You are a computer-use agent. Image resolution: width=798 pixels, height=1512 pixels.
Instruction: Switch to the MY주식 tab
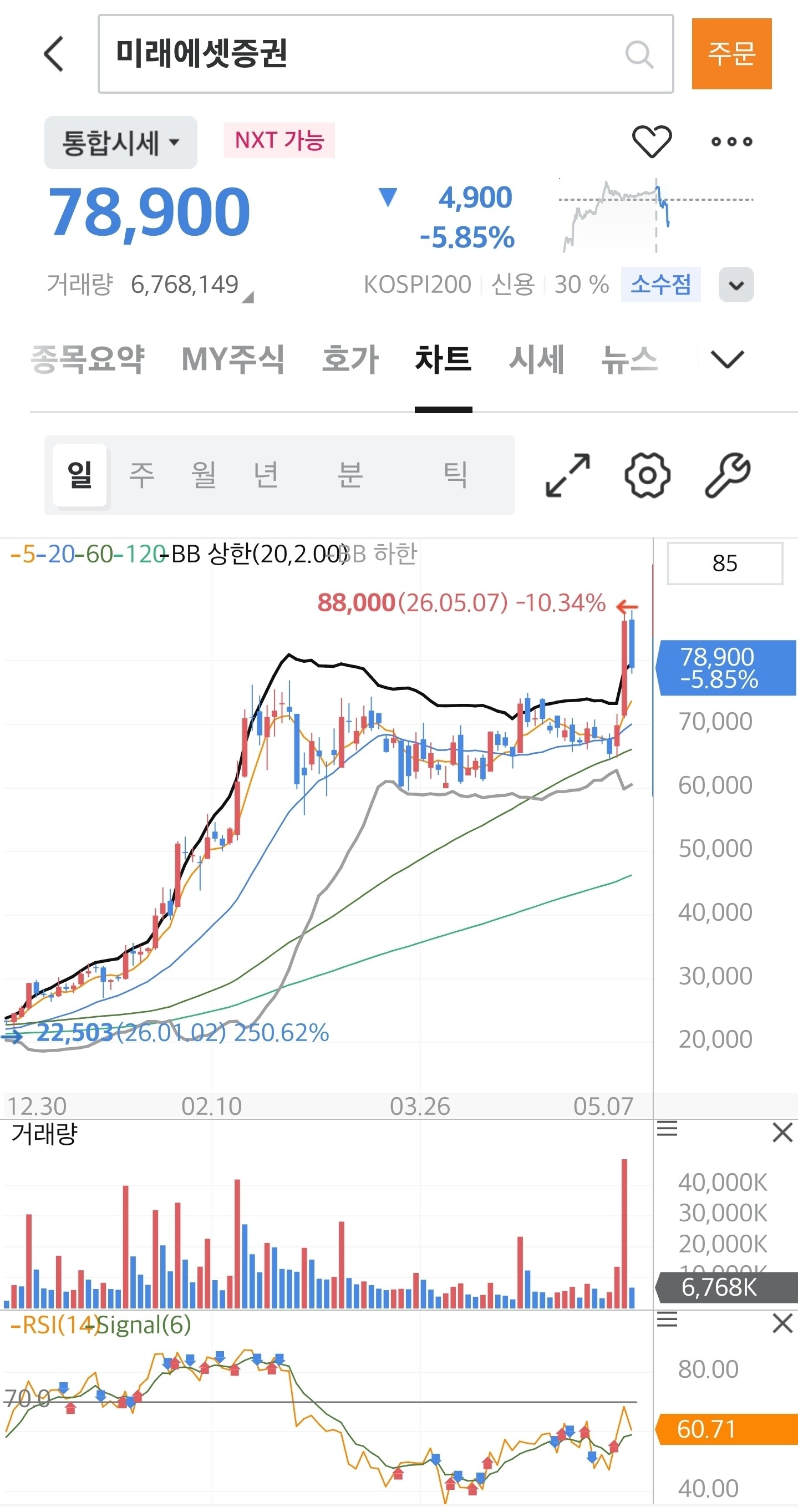[x=233, y=359]
